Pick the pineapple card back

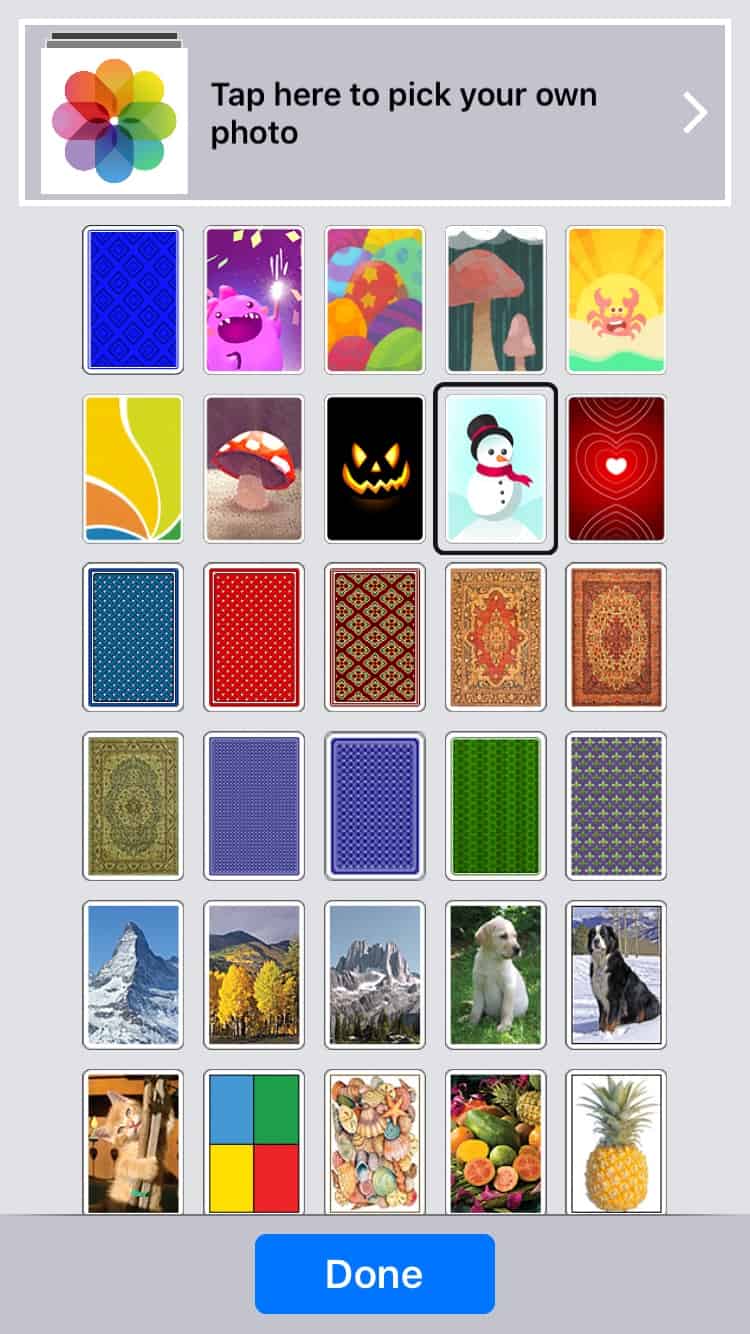point(616,1142)
